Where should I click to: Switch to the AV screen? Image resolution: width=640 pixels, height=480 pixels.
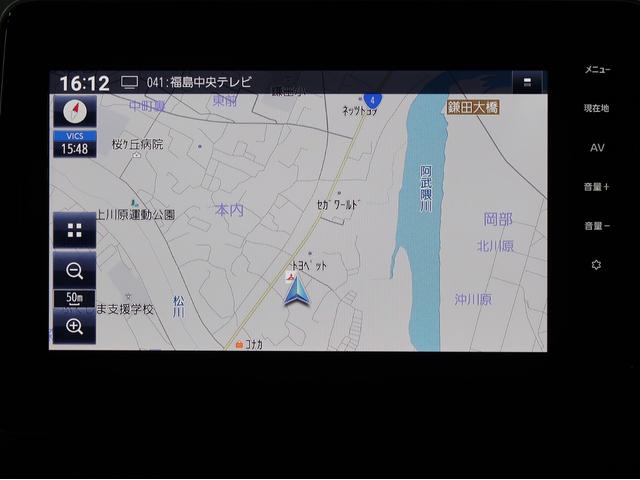(x=597, y=147)
